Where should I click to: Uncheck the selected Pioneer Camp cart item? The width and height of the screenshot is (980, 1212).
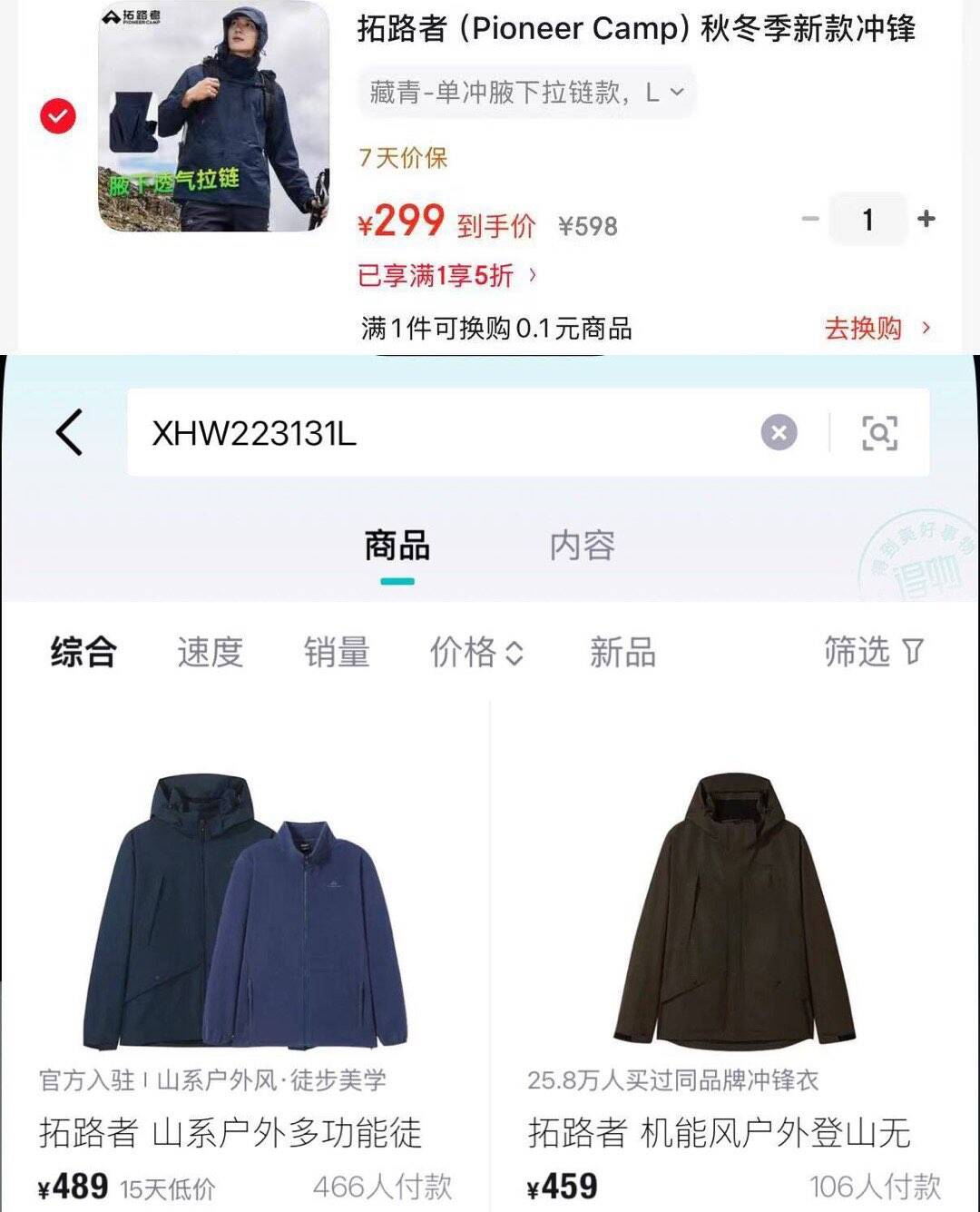pyautogui.click(x=58, y=116)
